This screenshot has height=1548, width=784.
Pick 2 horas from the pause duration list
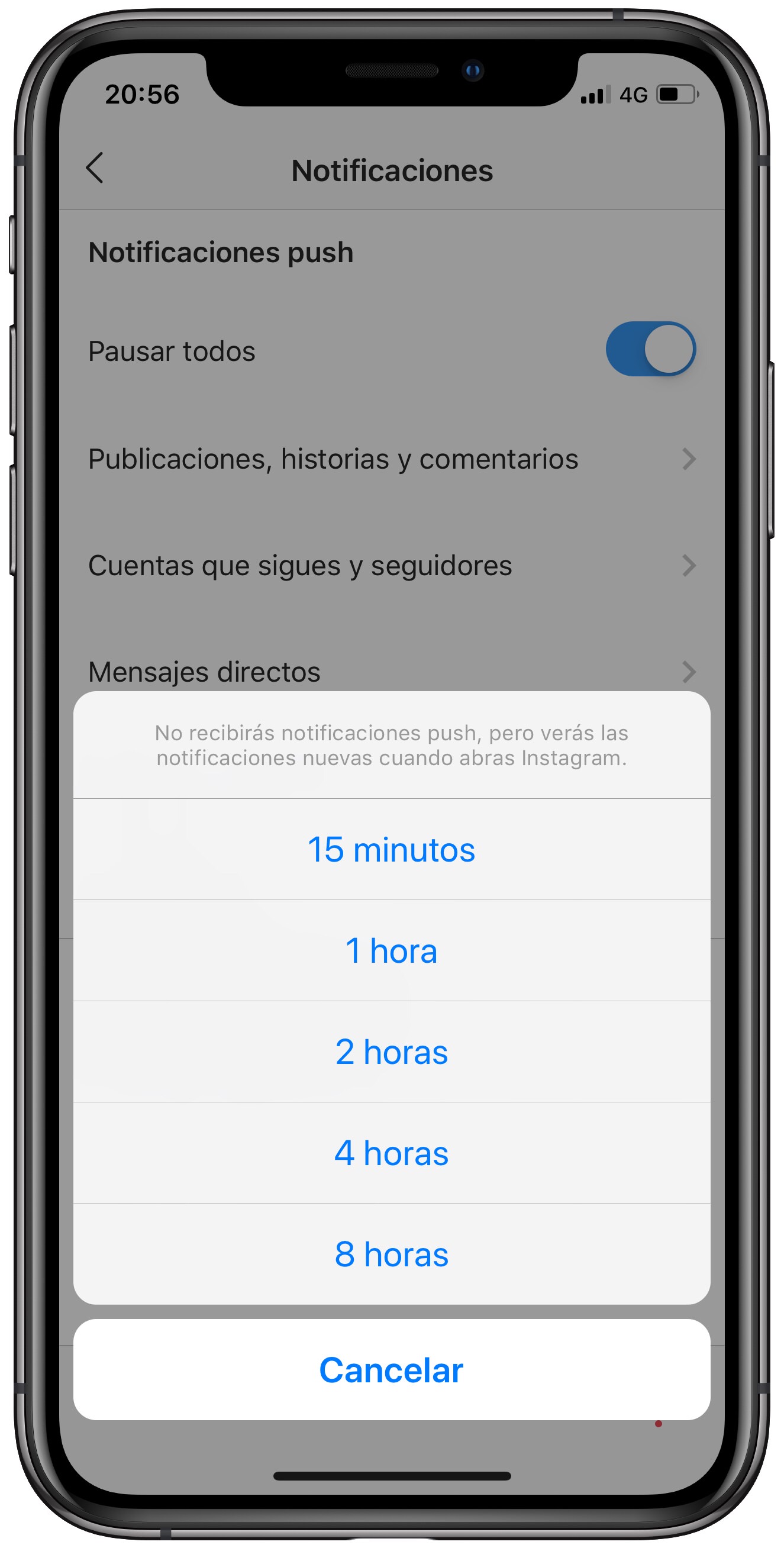[392, 1052]
